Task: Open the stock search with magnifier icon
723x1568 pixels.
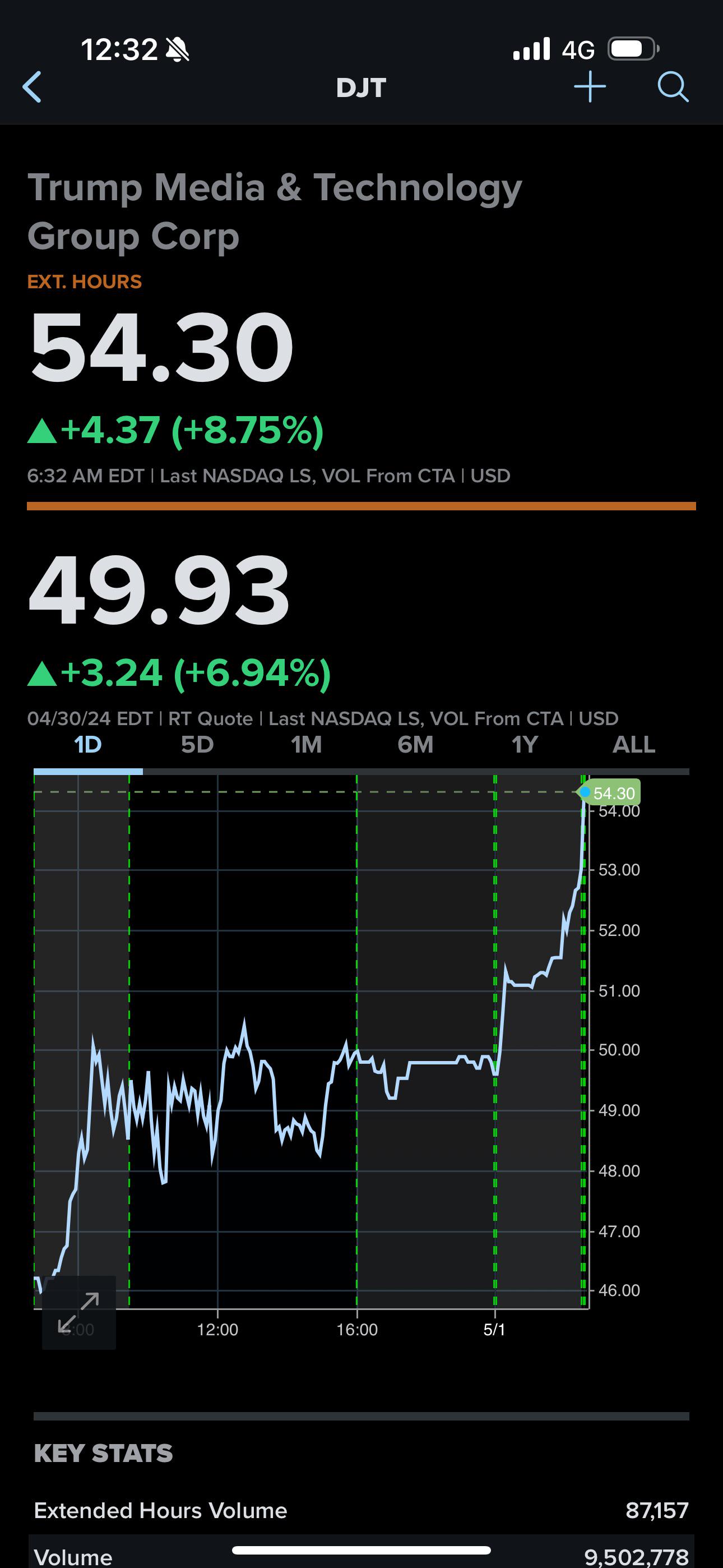Action: pyautogui.click(x=672, y=87)
